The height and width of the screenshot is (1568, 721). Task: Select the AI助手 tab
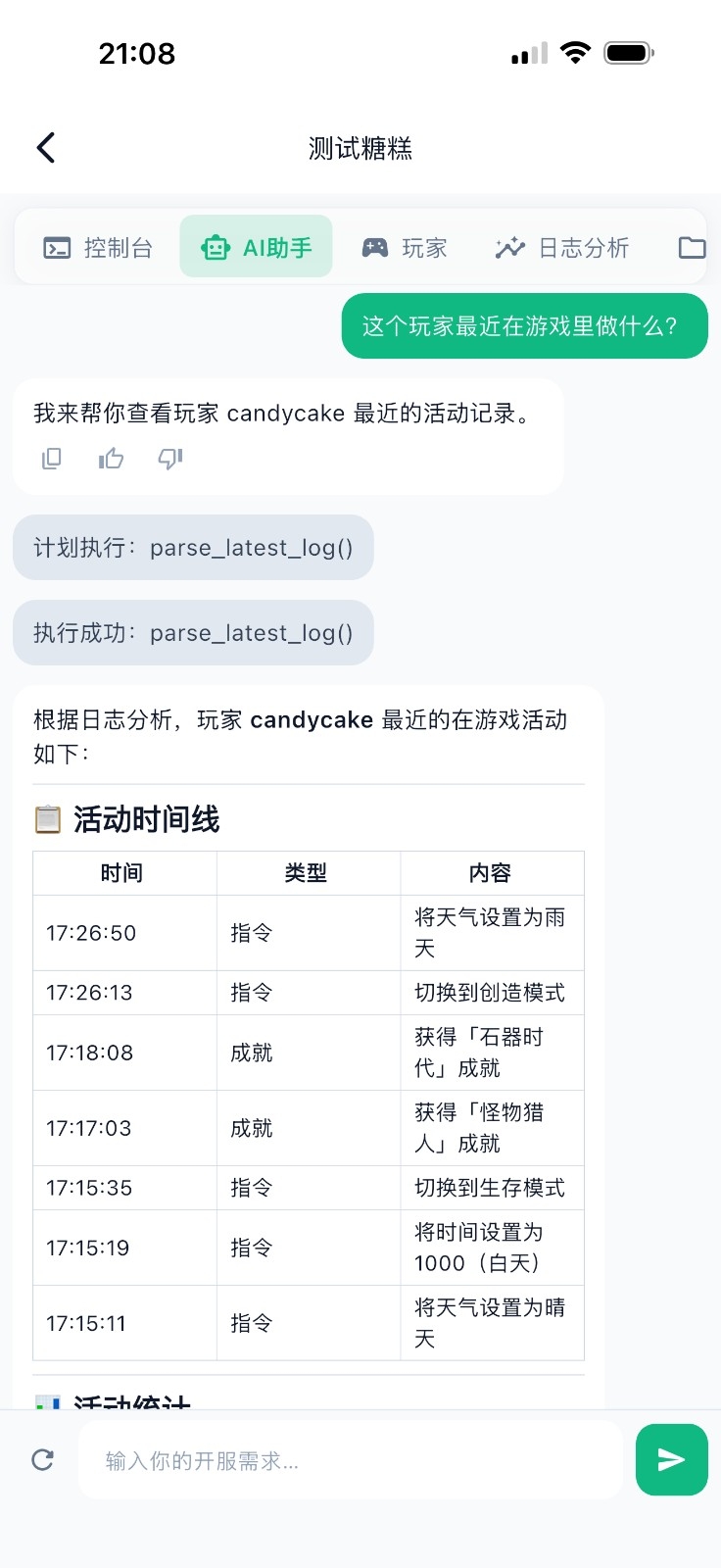[257, 248]
